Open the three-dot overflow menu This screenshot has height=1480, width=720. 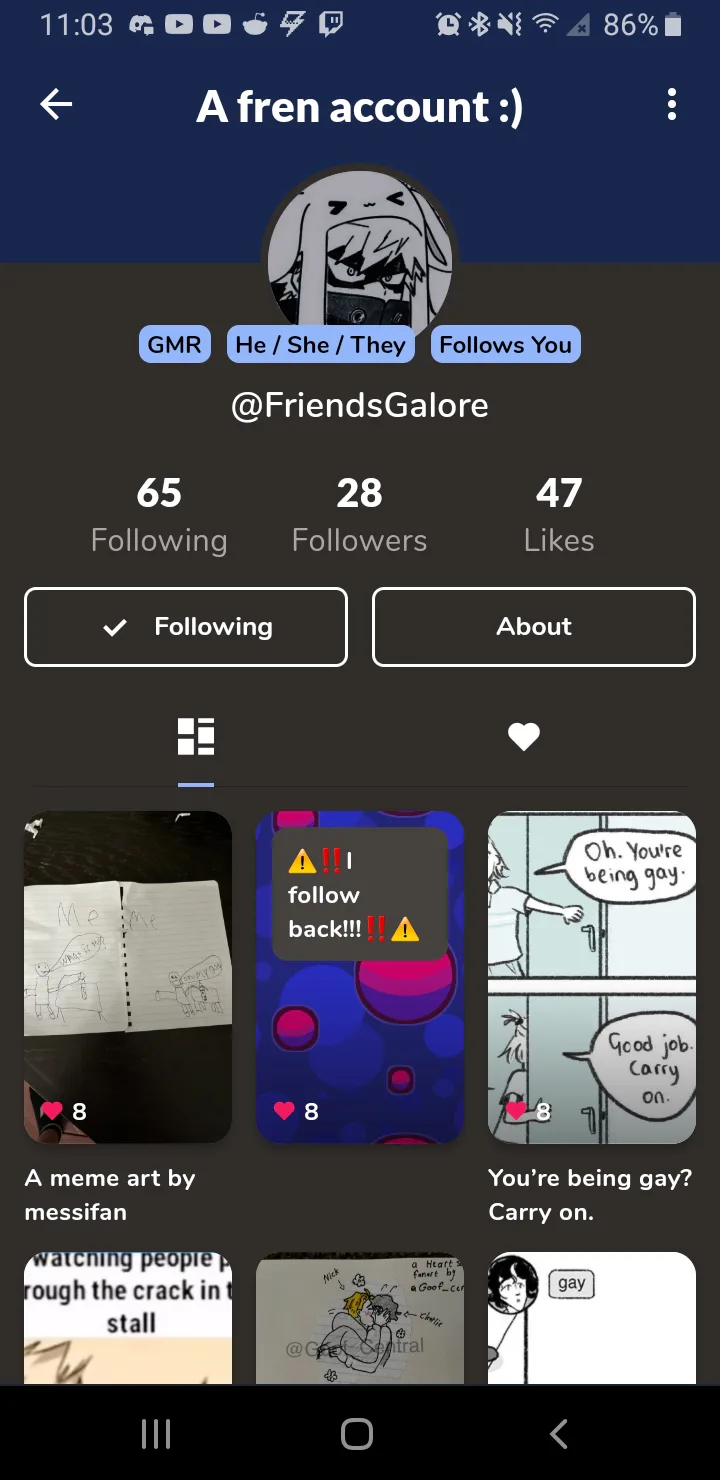click(x=671, y=105)
